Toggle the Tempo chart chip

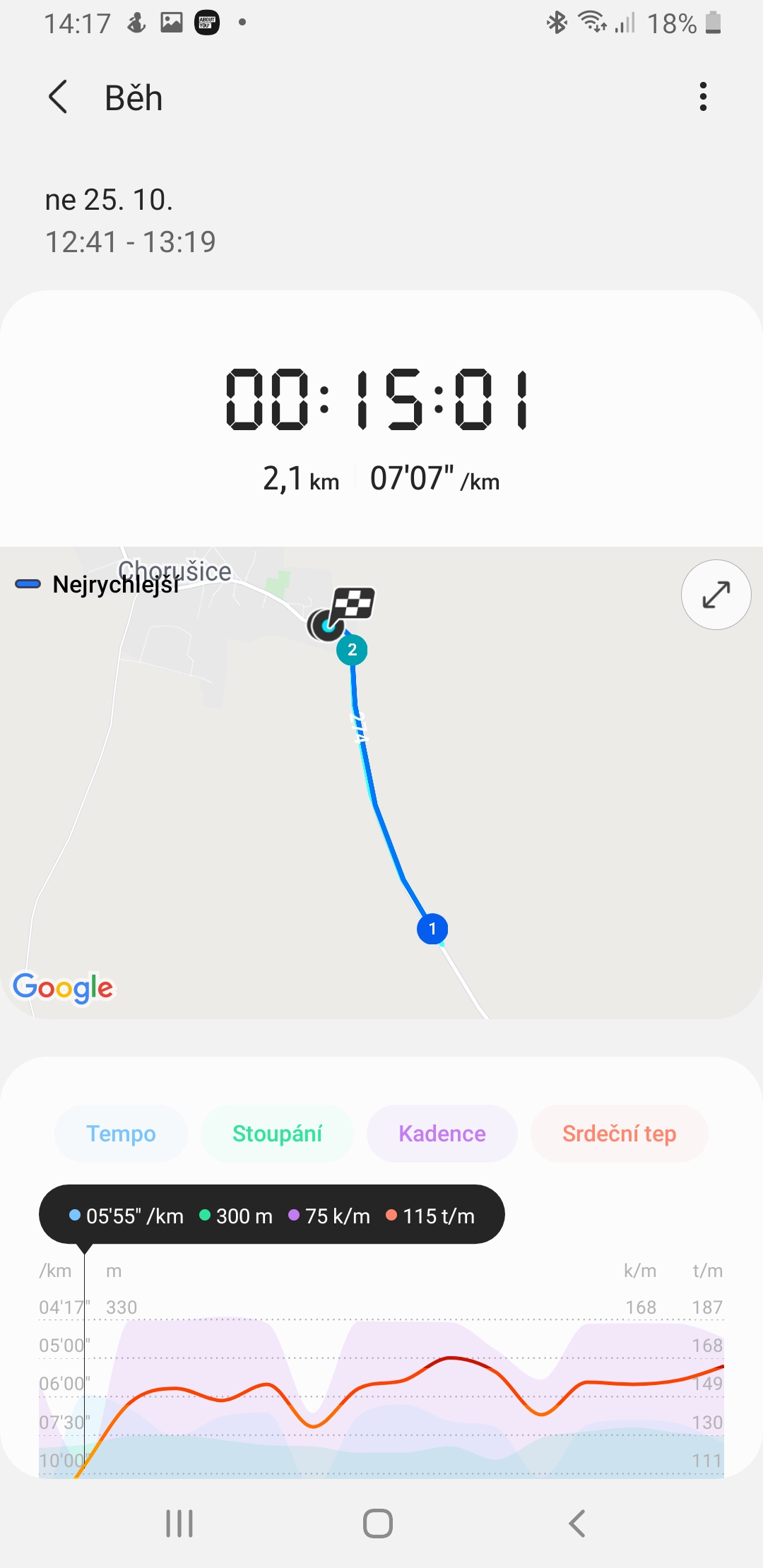tap(121, 1134)
